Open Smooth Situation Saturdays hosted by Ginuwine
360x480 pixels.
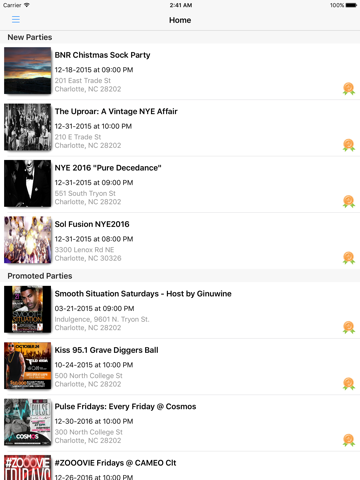tap(180, 310)
